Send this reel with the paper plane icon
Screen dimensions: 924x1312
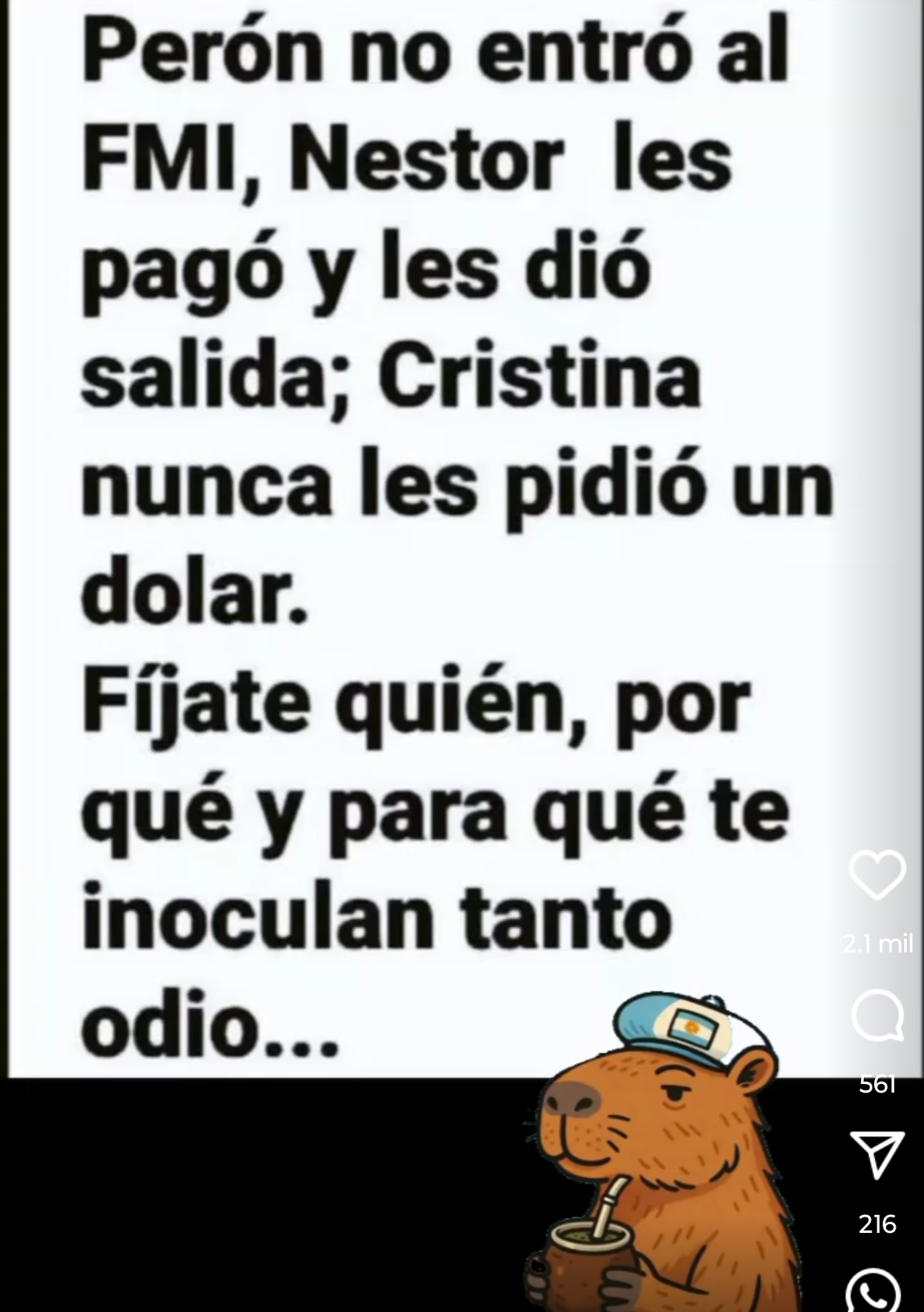pyautogui.click(x=877, y=1154)
